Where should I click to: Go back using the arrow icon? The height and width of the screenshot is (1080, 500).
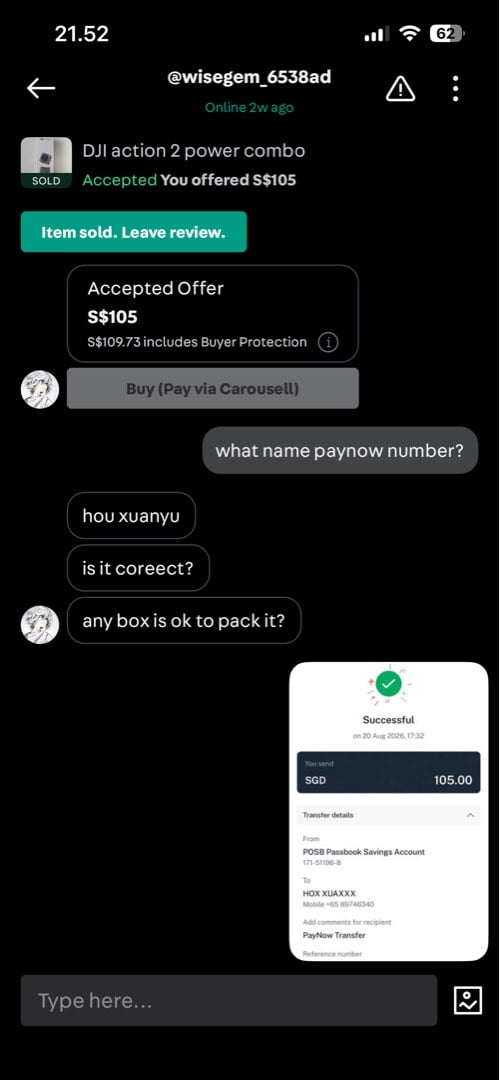point(41,88)
